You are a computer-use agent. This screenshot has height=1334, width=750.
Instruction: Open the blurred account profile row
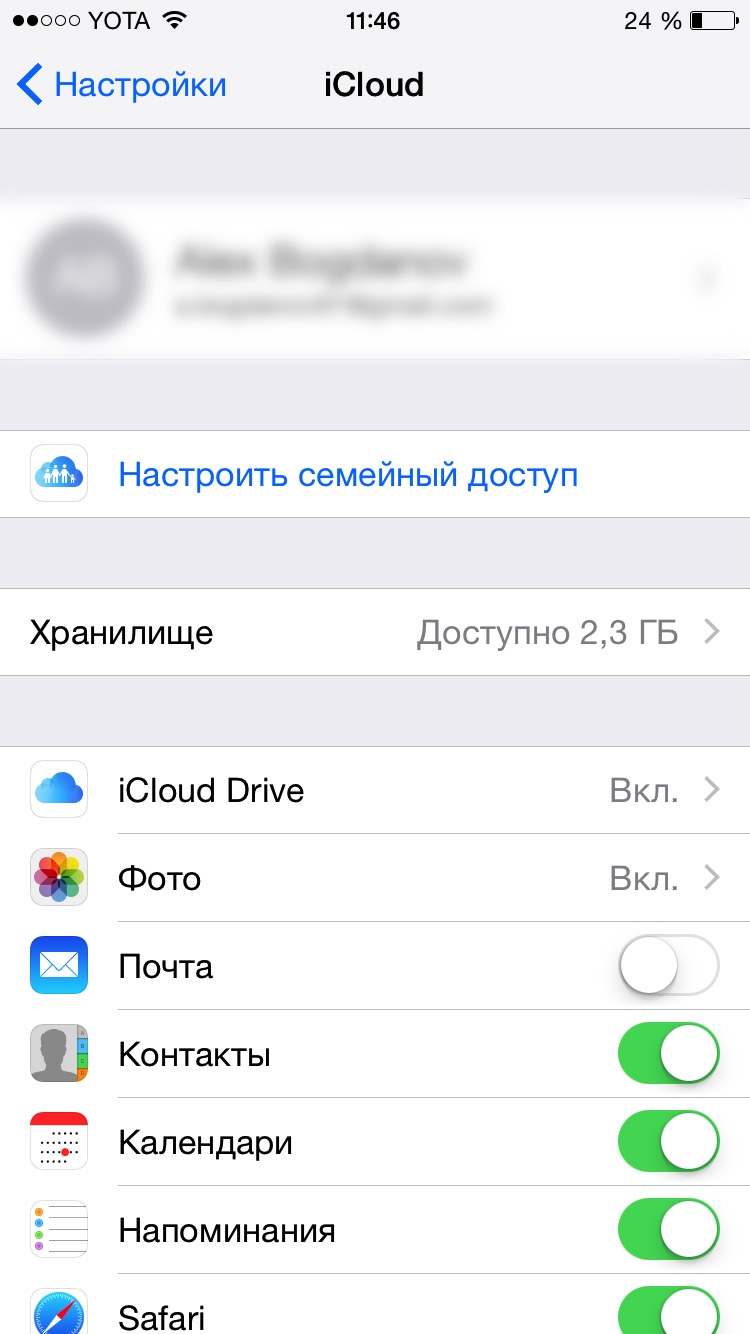point(375,278)
